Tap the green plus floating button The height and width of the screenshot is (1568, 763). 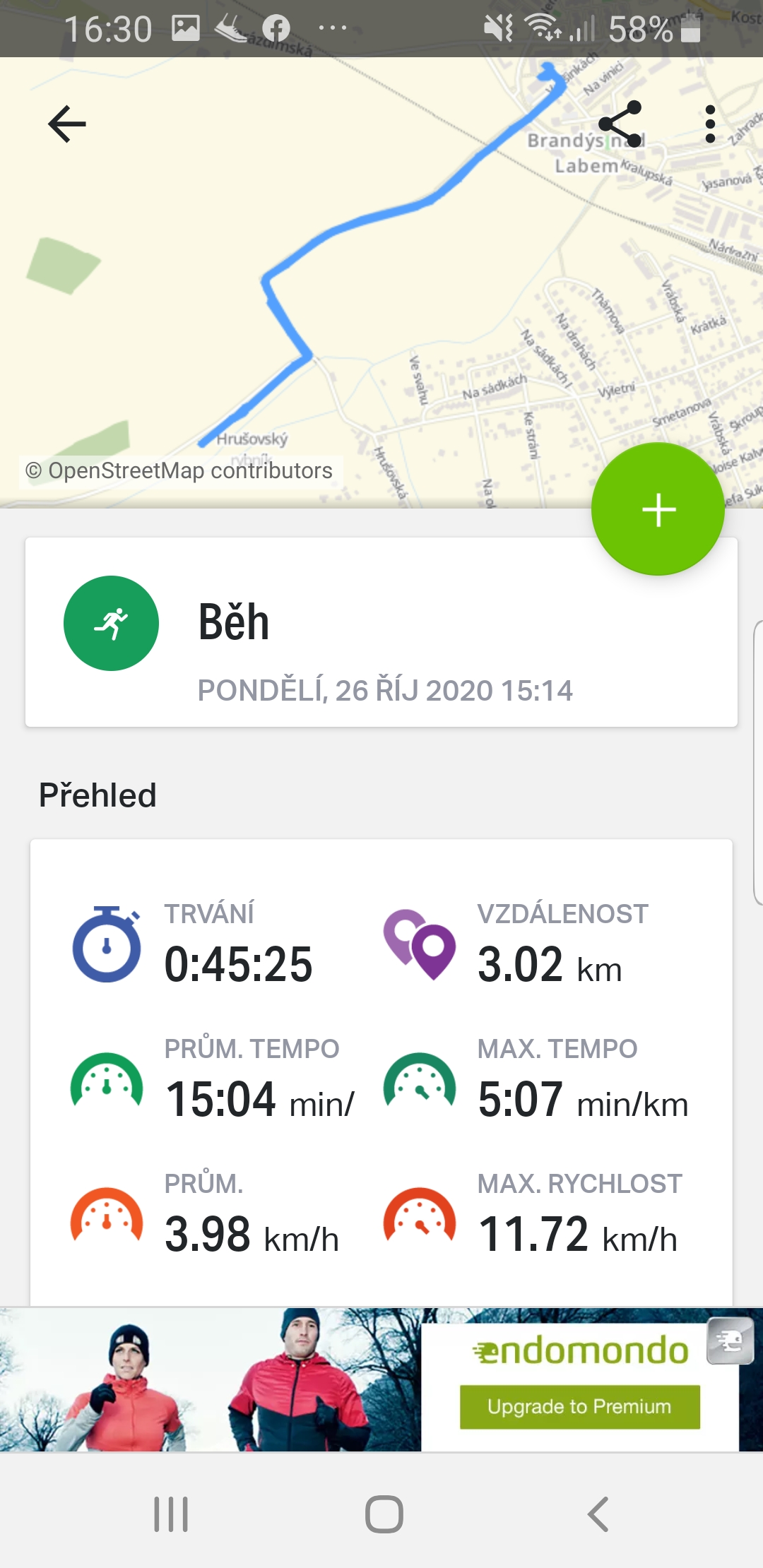pos(658,509)
